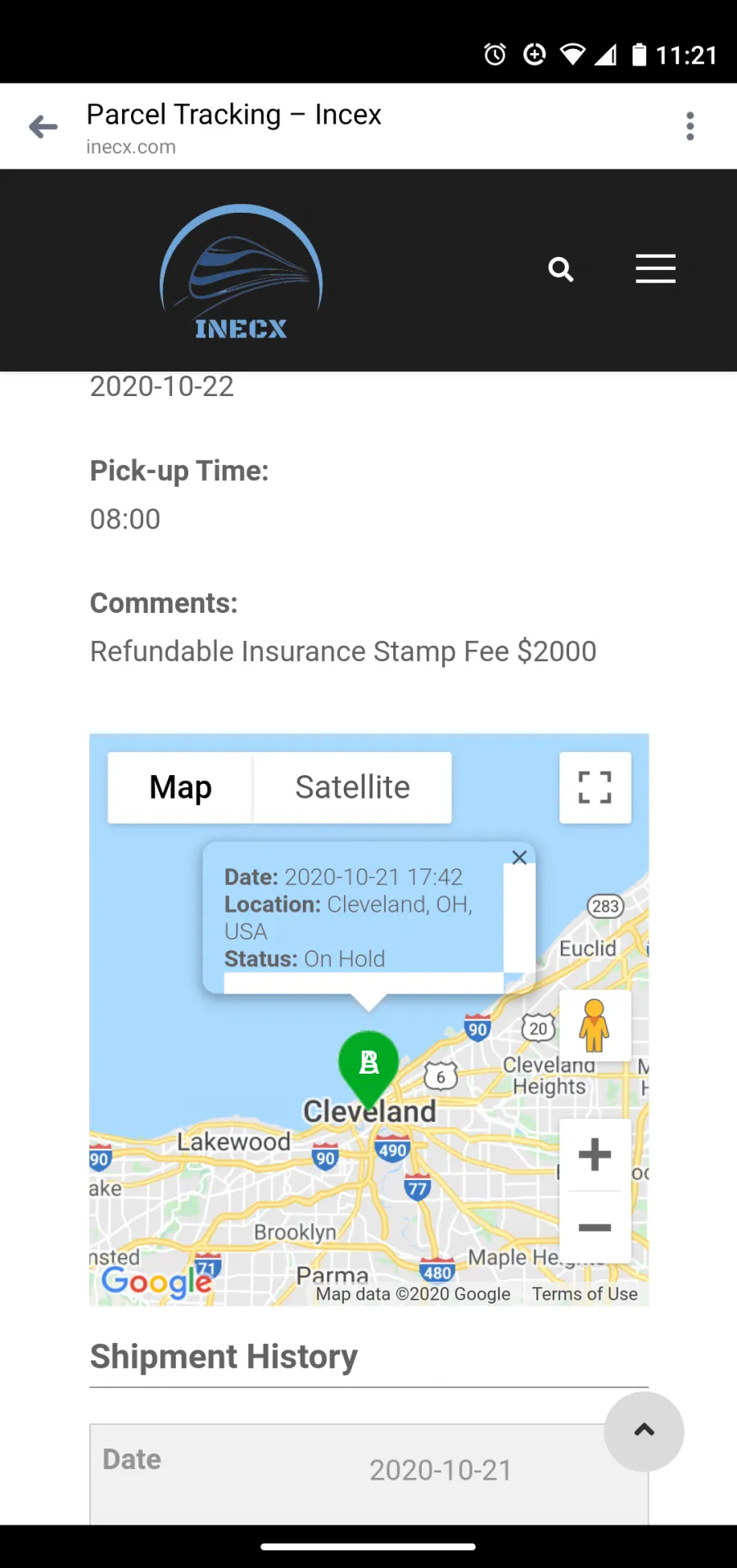Open the map Terms of Use

[x=585, y=1294]
